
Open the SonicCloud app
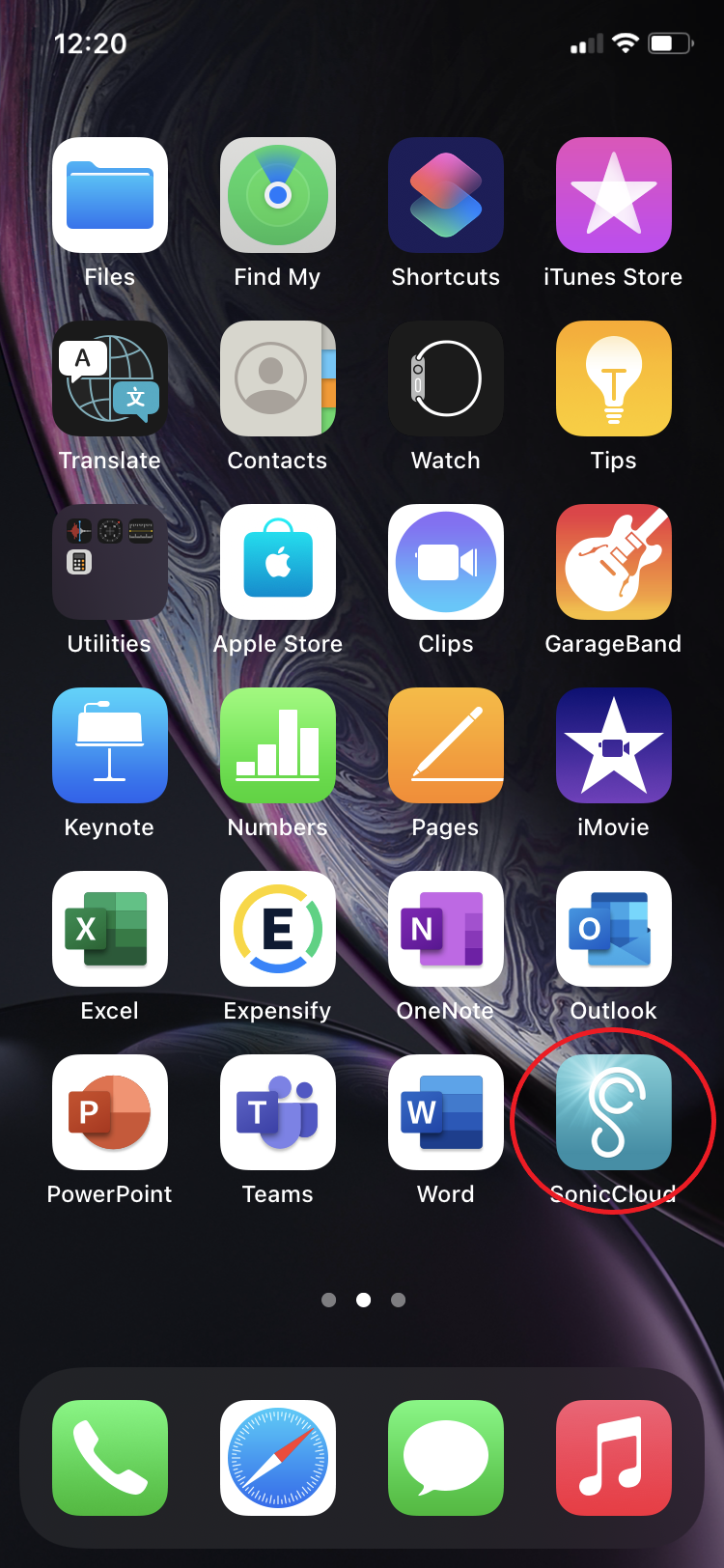tap(613, 1112)
